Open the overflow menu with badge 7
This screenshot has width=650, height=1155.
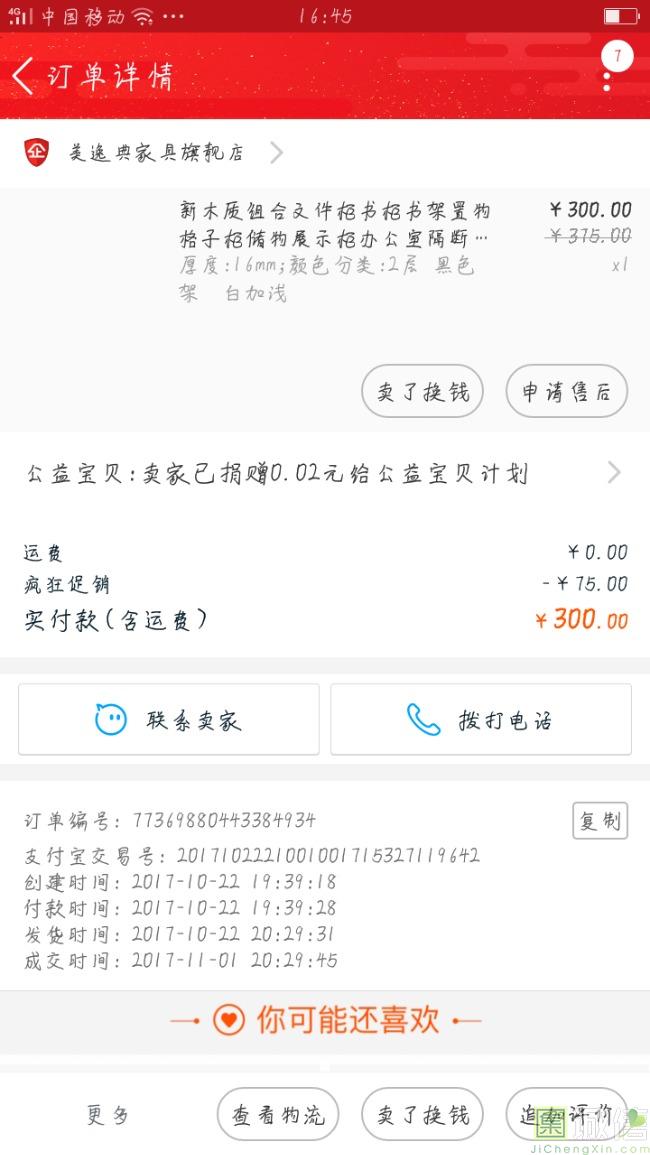[x=608, y=70]
